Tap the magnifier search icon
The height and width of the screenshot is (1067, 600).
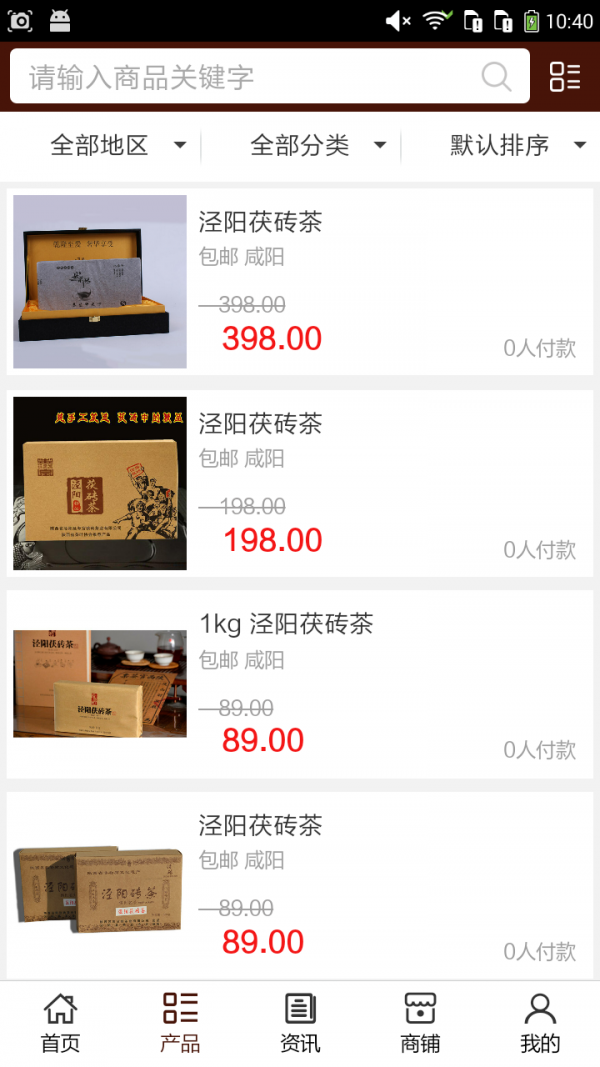click(x=496, y=77)
